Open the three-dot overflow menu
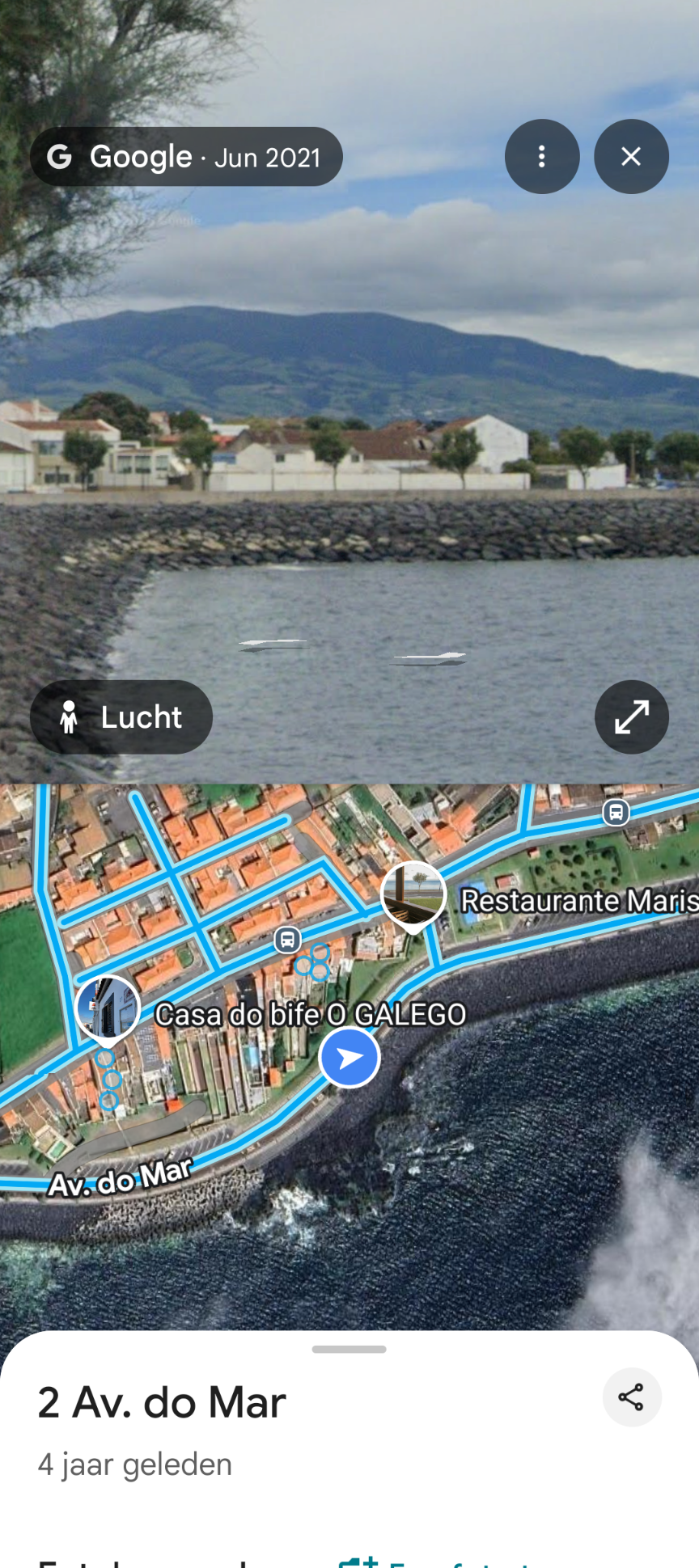699x1568 pixels. [541, 156]
